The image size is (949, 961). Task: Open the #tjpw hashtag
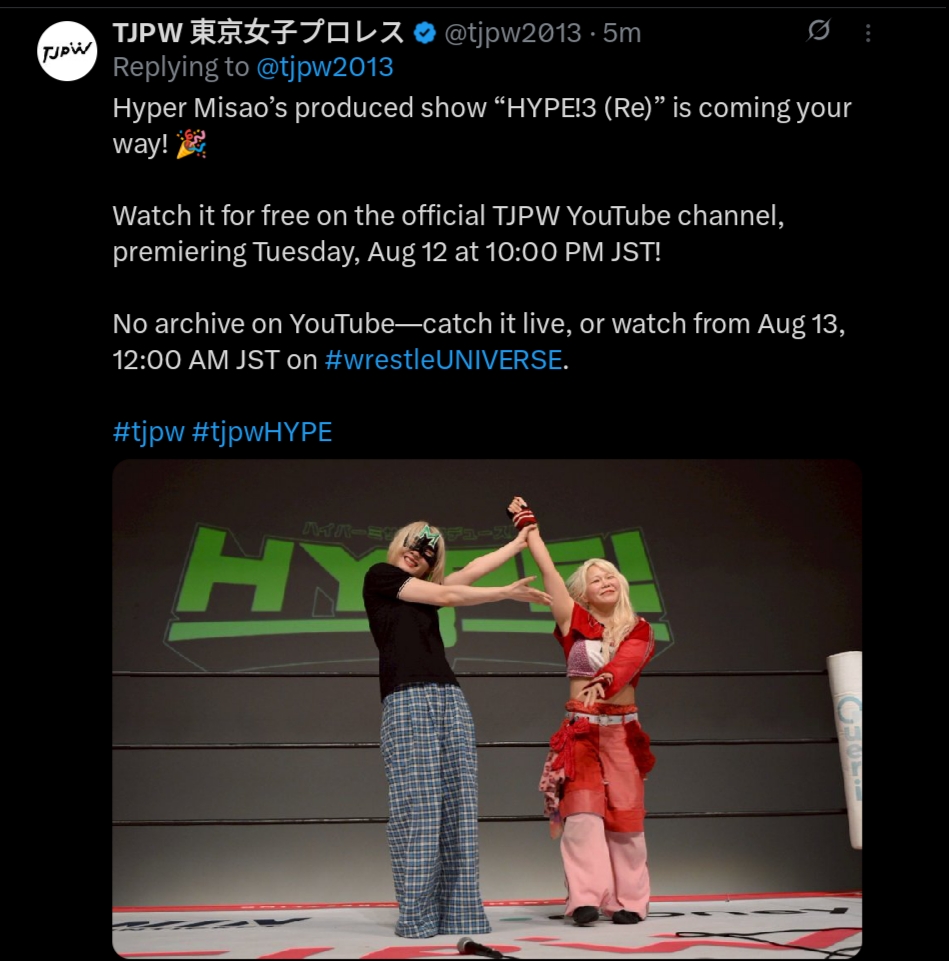pyautogui.click(x=148, y=432)
